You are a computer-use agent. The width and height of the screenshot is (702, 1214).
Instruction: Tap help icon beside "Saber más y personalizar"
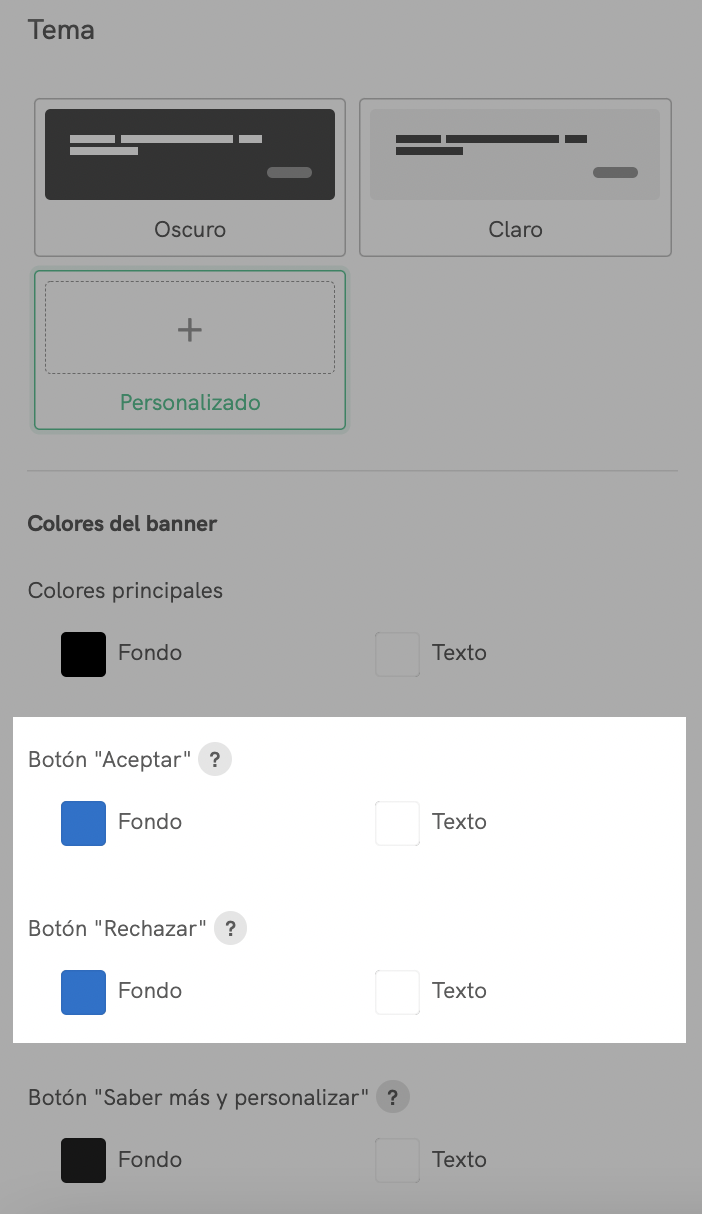coord(394,1097)
